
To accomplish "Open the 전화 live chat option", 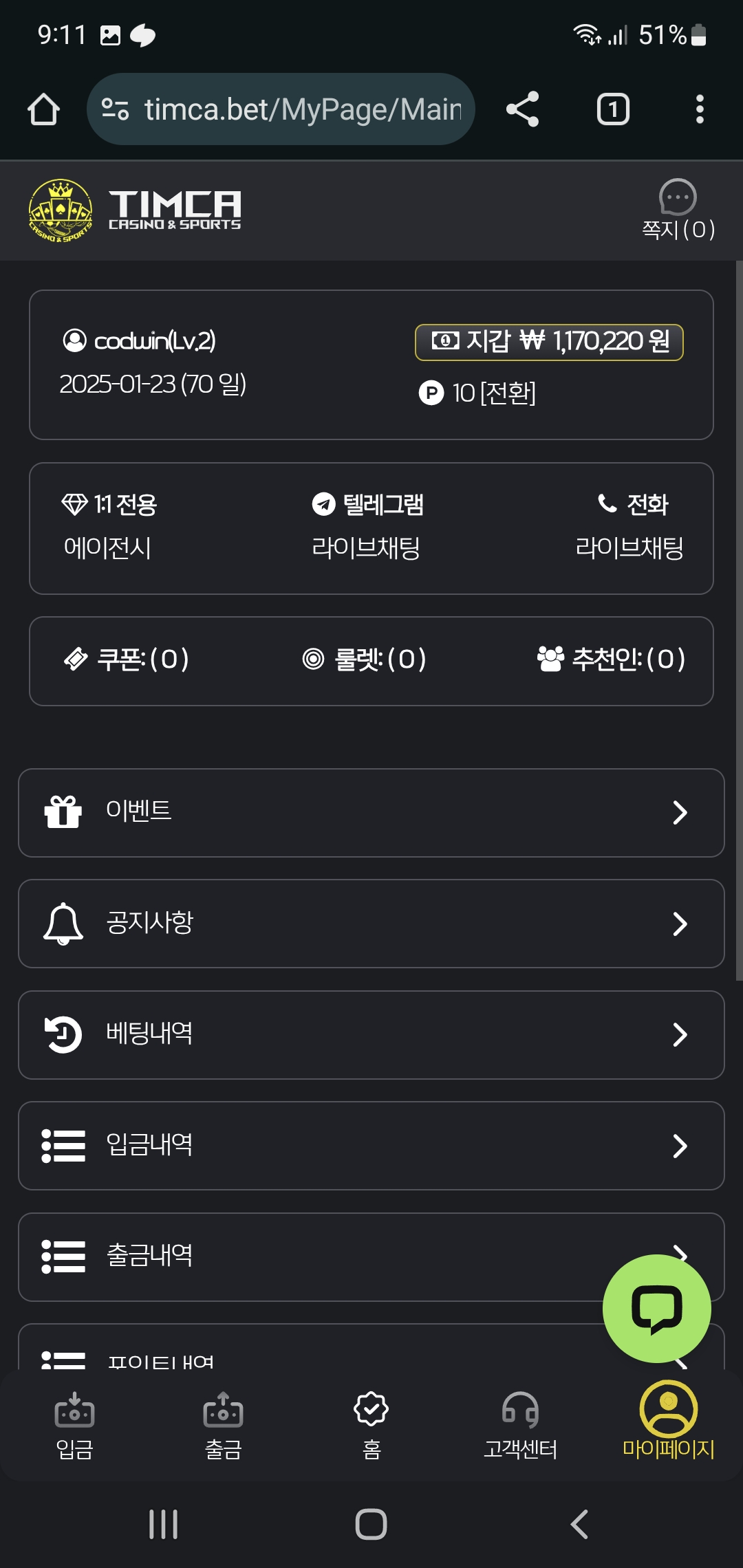I will [630, 526].
